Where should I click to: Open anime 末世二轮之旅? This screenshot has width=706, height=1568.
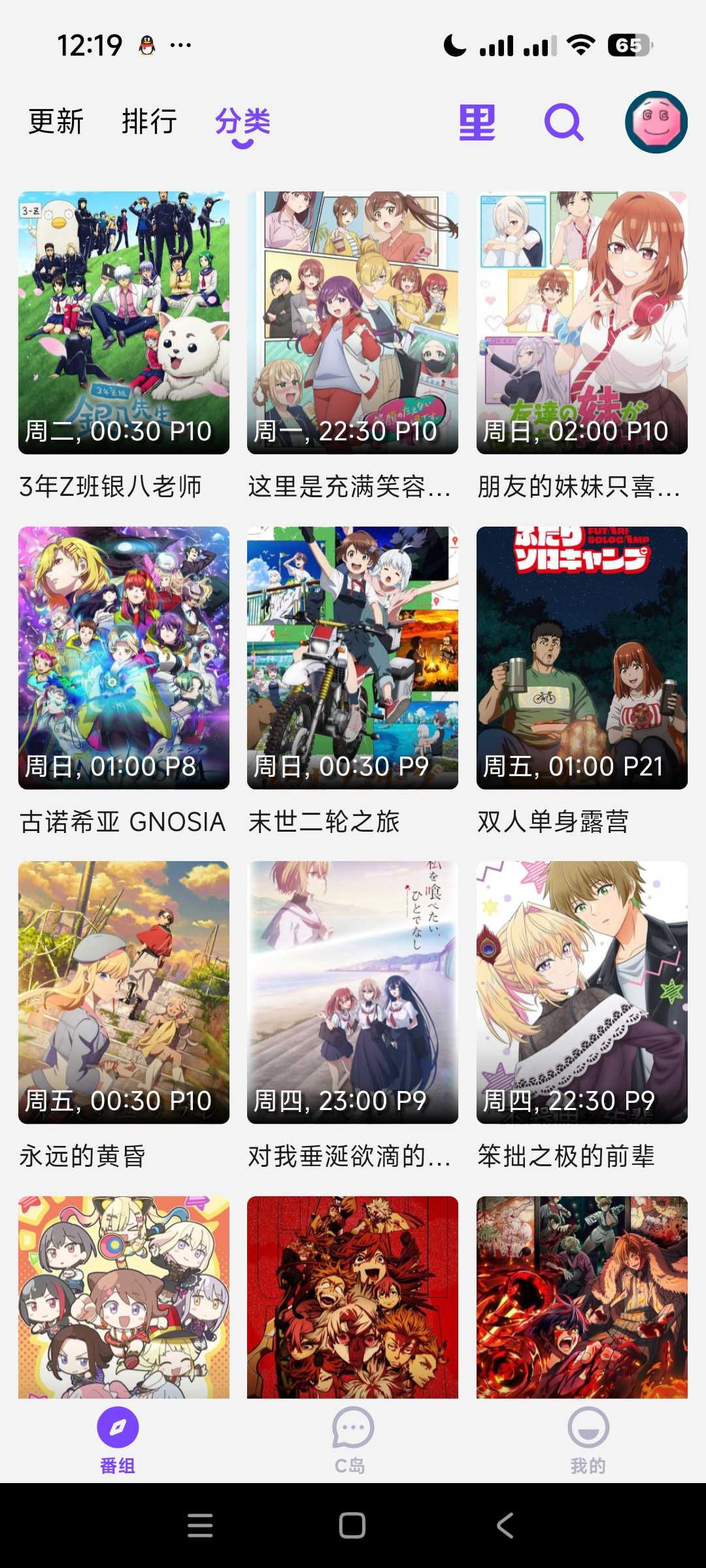[x=352, y=658]
